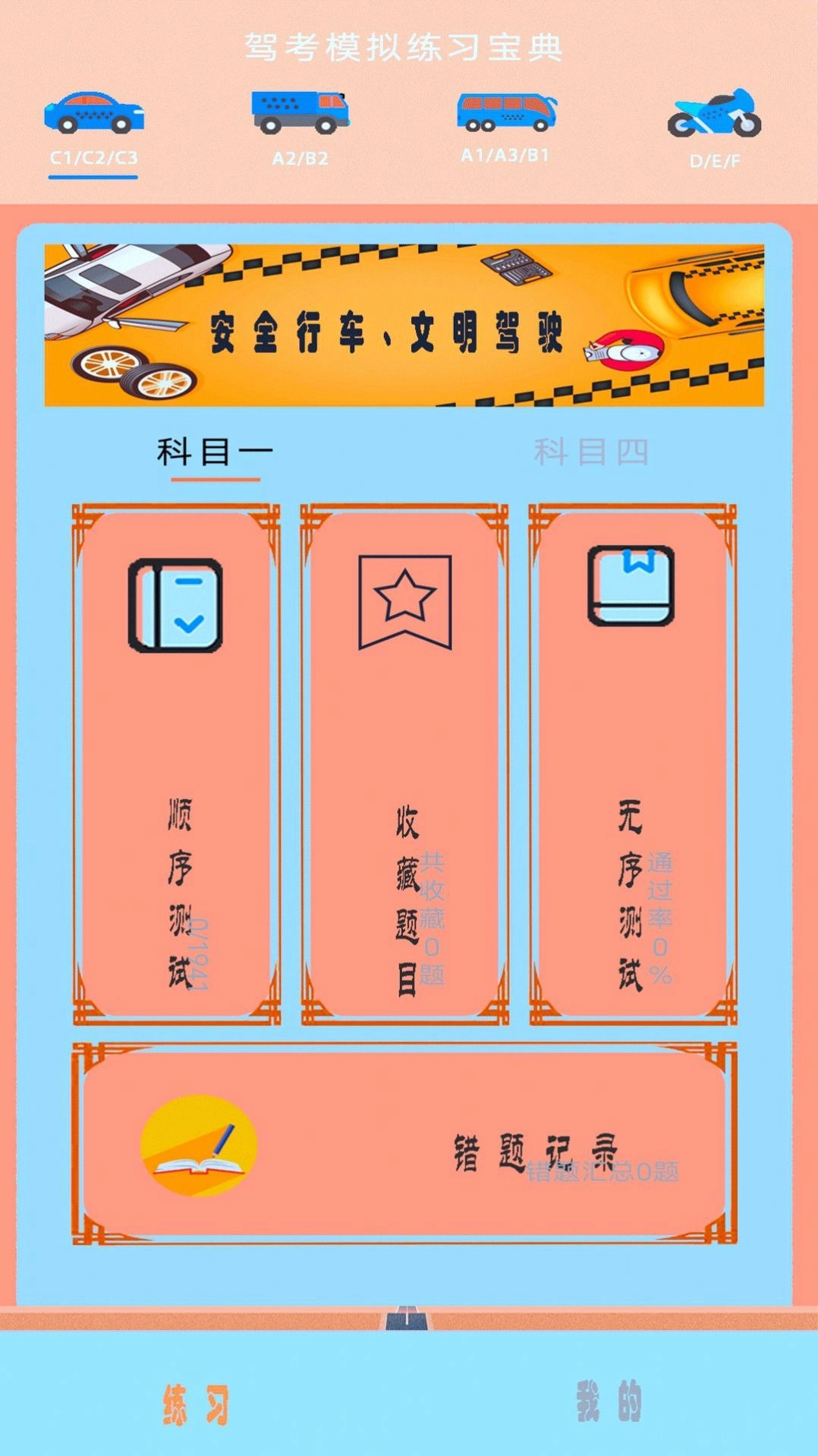Select the D/E/F category label
The image size is (818, 1456).
714,160
